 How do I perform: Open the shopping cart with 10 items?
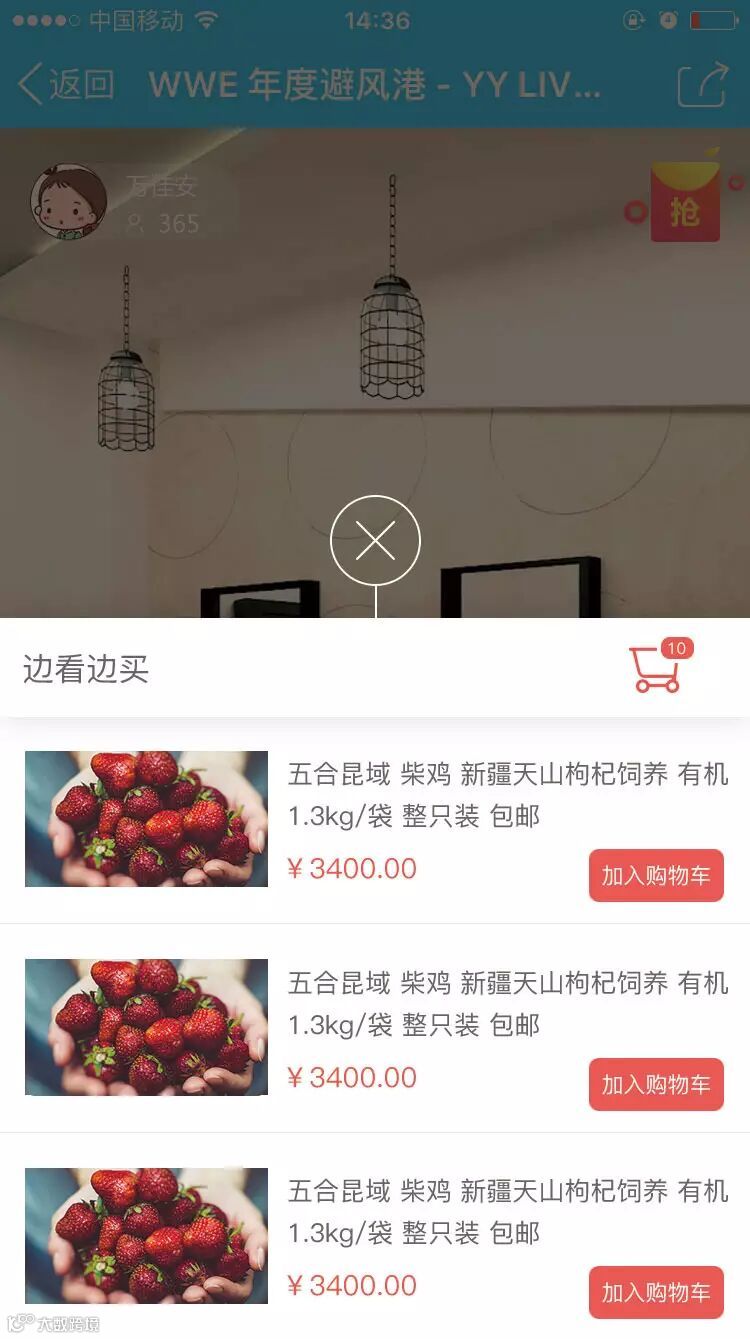tap(656, 669)
